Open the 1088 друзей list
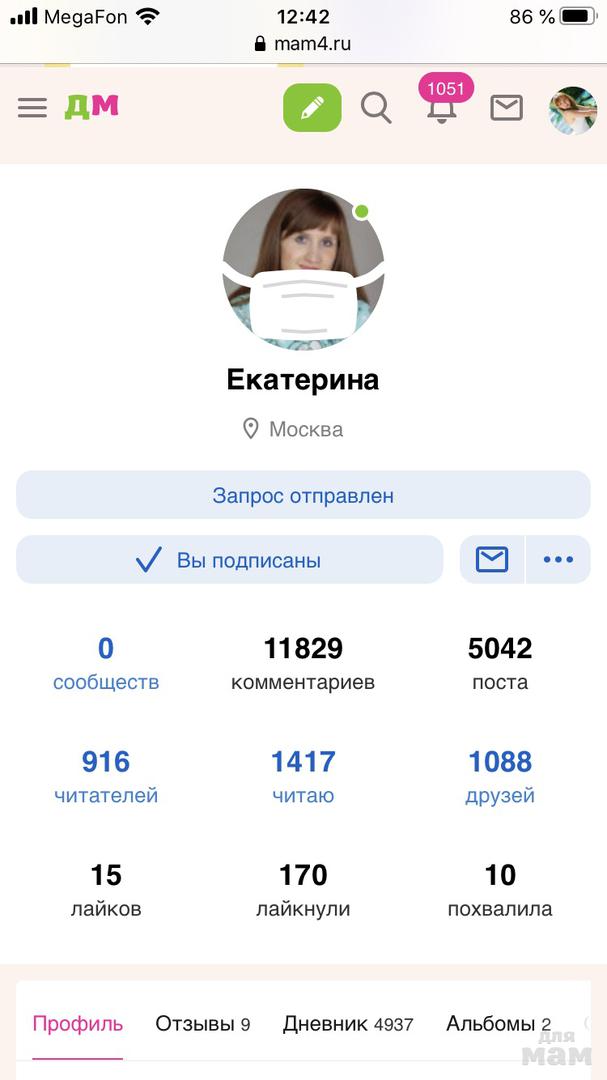The height and width of the screenshot is (1080, 607). 500,777
